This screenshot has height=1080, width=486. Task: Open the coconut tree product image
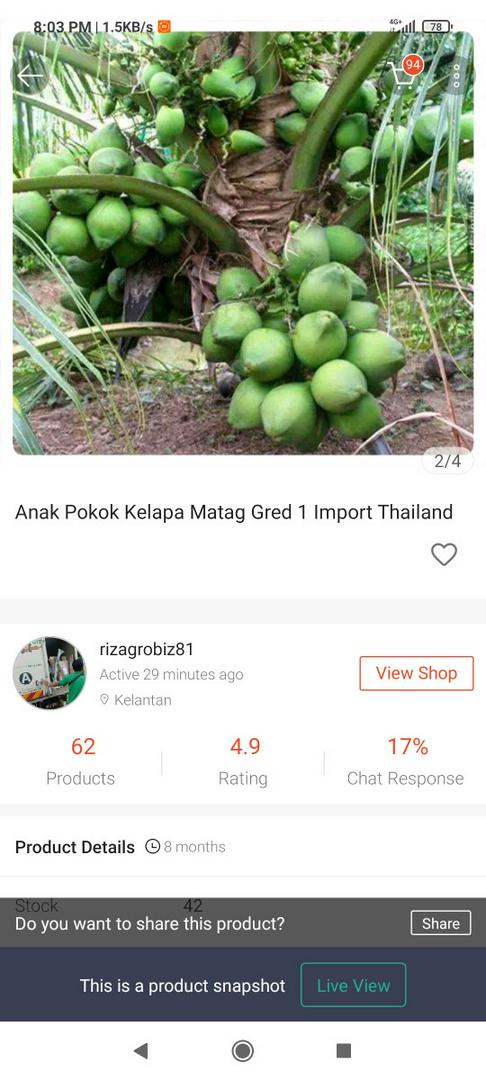point(243,243)
